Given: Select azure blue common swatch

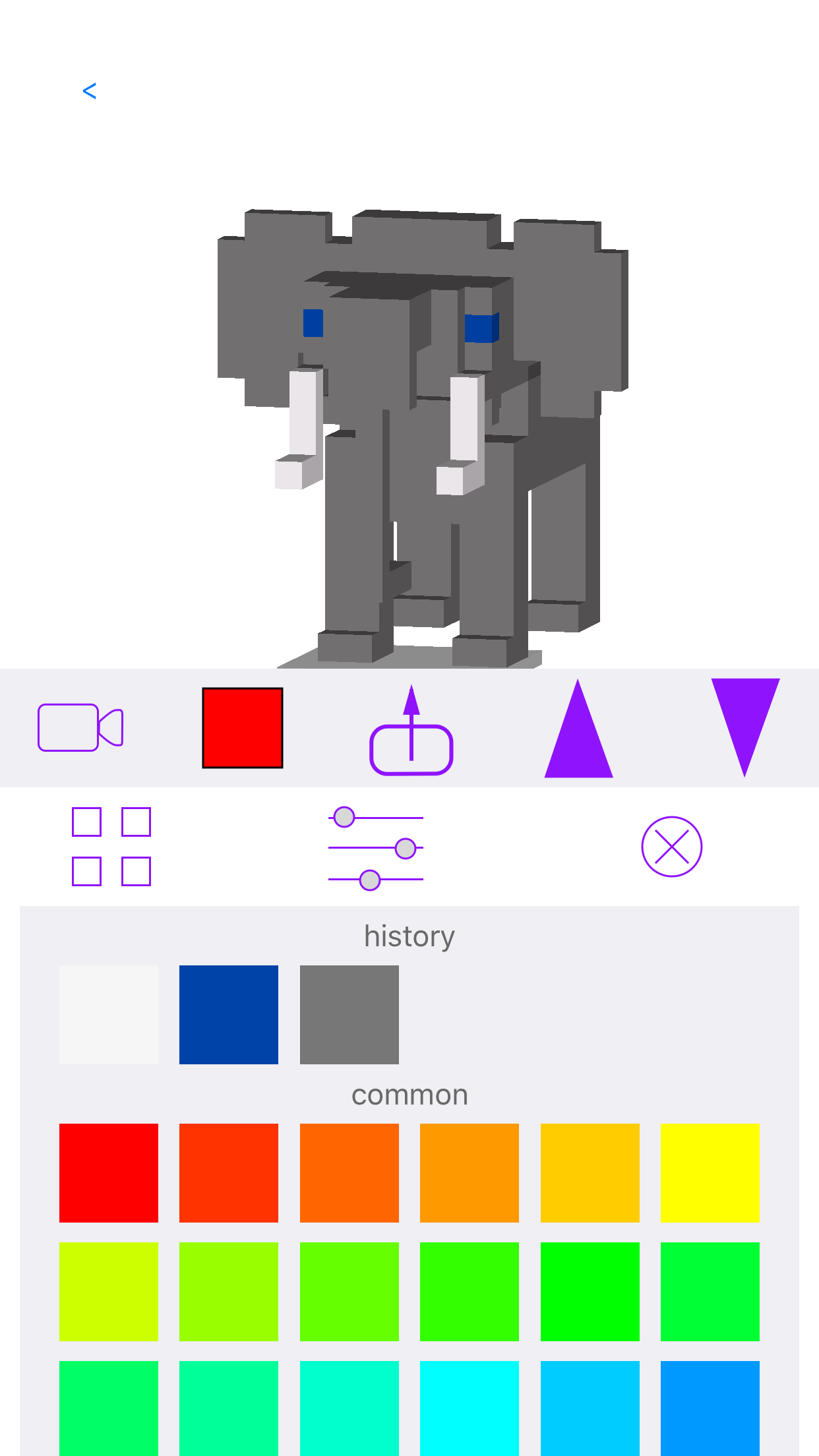Looking at the screenshot, I should [710, 1407].
